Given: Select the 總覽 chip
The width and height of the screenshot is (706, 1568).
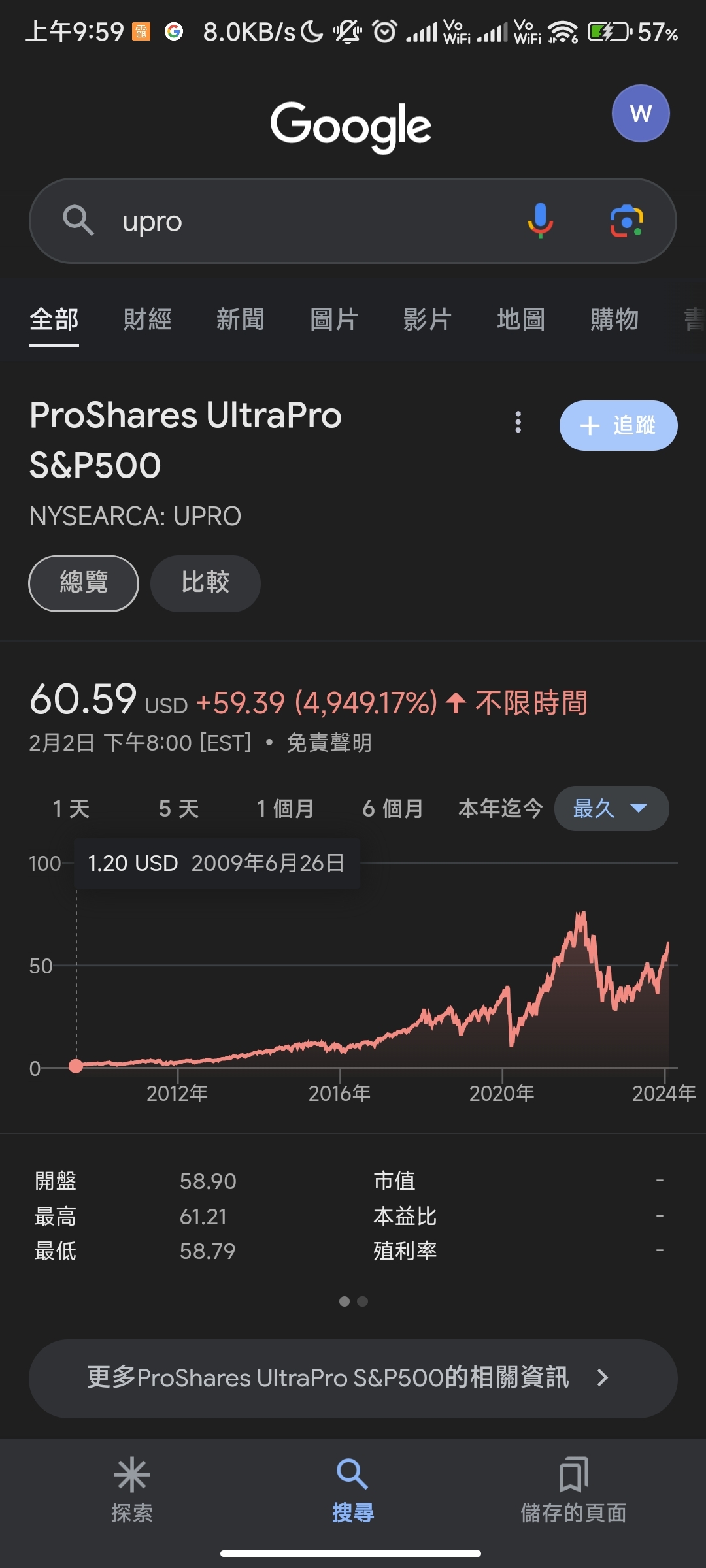Looking at the screenshot, I should click(x=84, y=583).
